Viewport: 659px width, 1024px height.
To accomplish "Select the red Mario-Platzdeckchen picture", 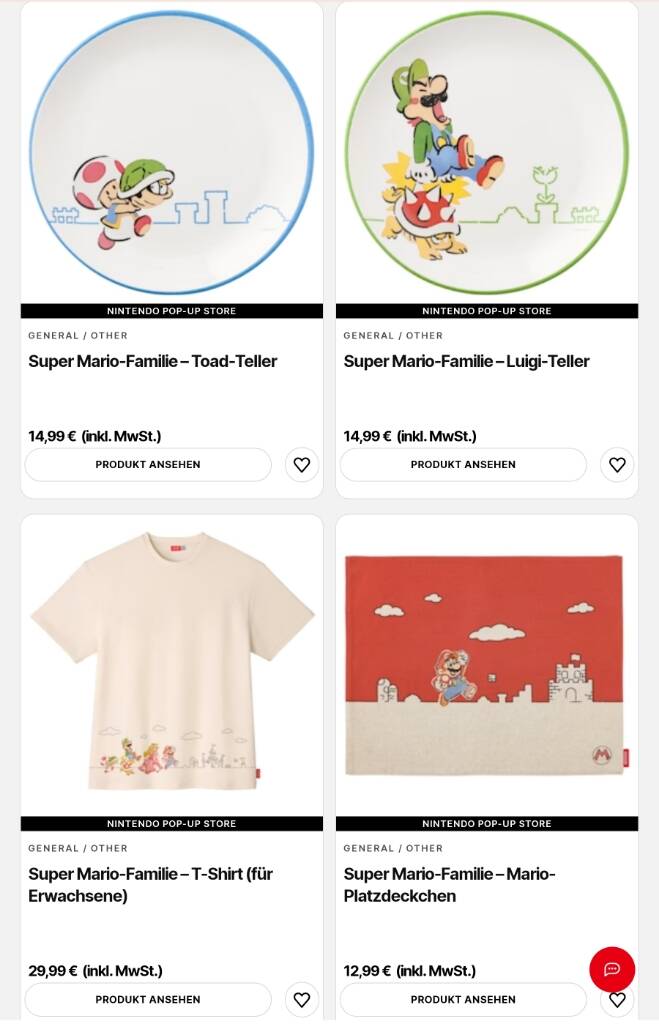I will tap(487, 665).
